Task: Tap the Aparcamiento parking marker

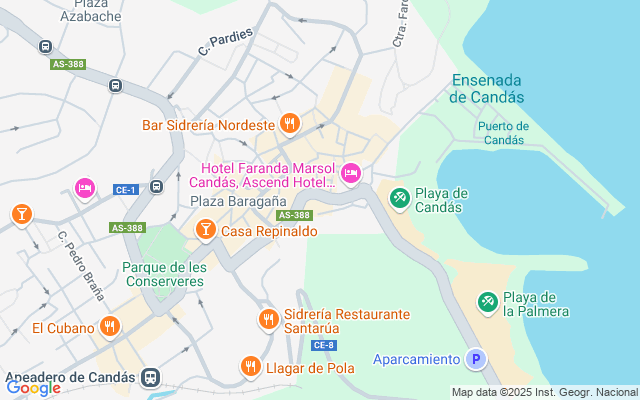Action: [x=476, y=359]
